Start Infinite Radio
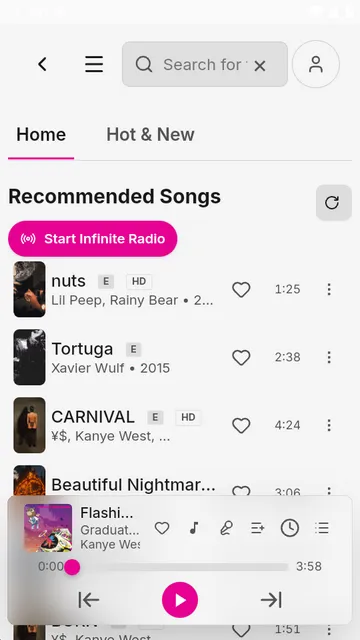Image resolution: width=360 pixels, height=640 pixels. 93,239
